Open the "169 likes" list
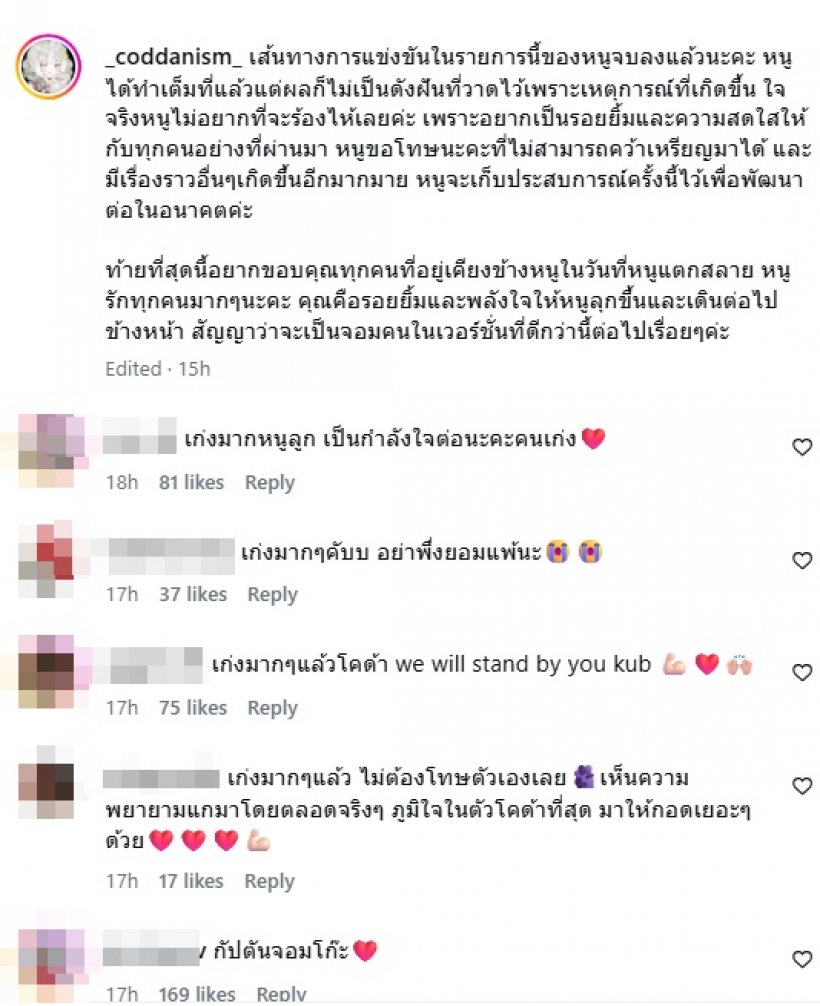This screenshot has width=820, height=1006. [199, 995]
